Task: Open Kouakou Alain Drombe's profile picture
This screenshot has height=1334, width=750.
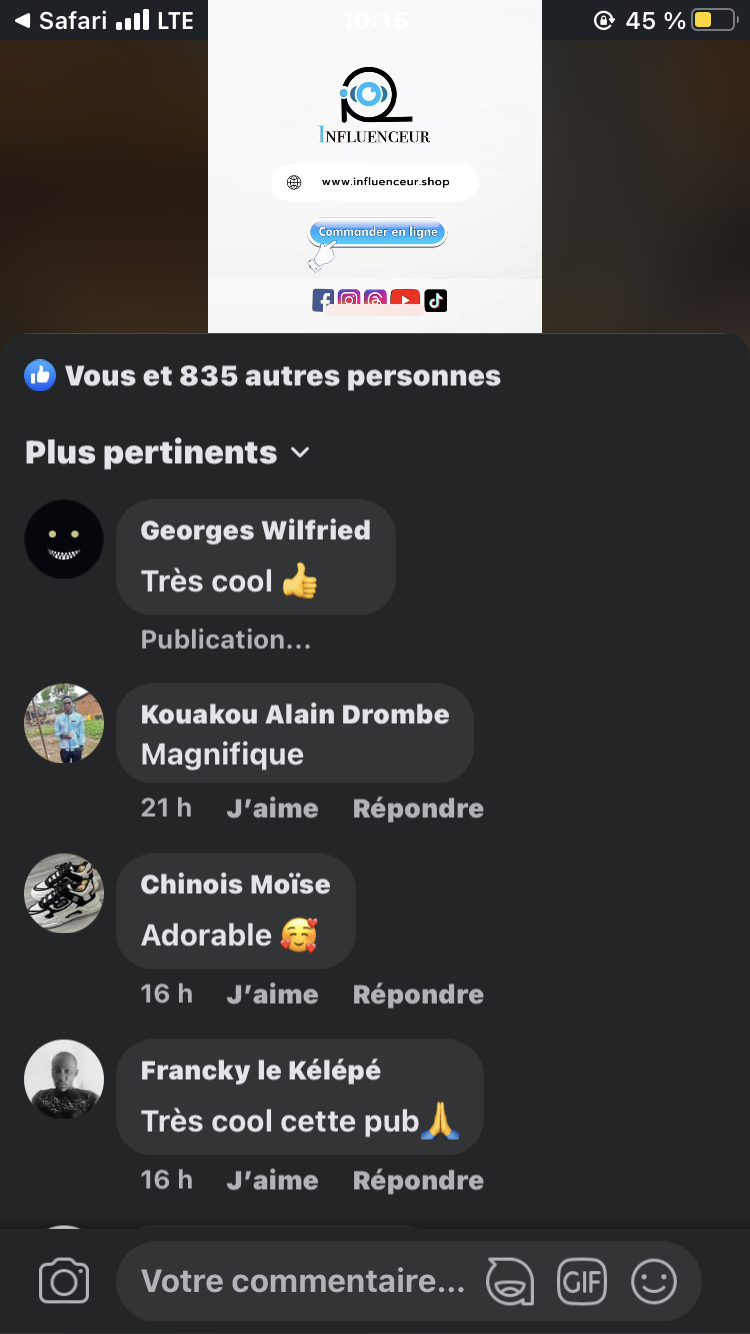Action: point(64,724)
